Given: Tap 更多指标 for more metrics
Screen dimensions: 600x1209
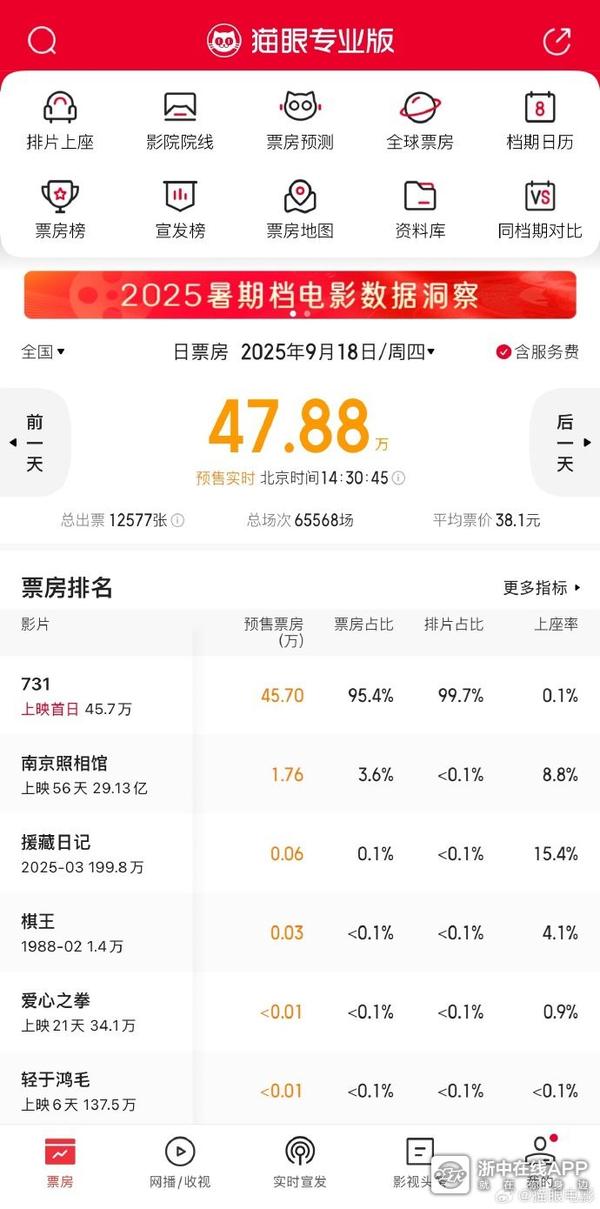Looking at the screenshot, I should tap(542, 588).
